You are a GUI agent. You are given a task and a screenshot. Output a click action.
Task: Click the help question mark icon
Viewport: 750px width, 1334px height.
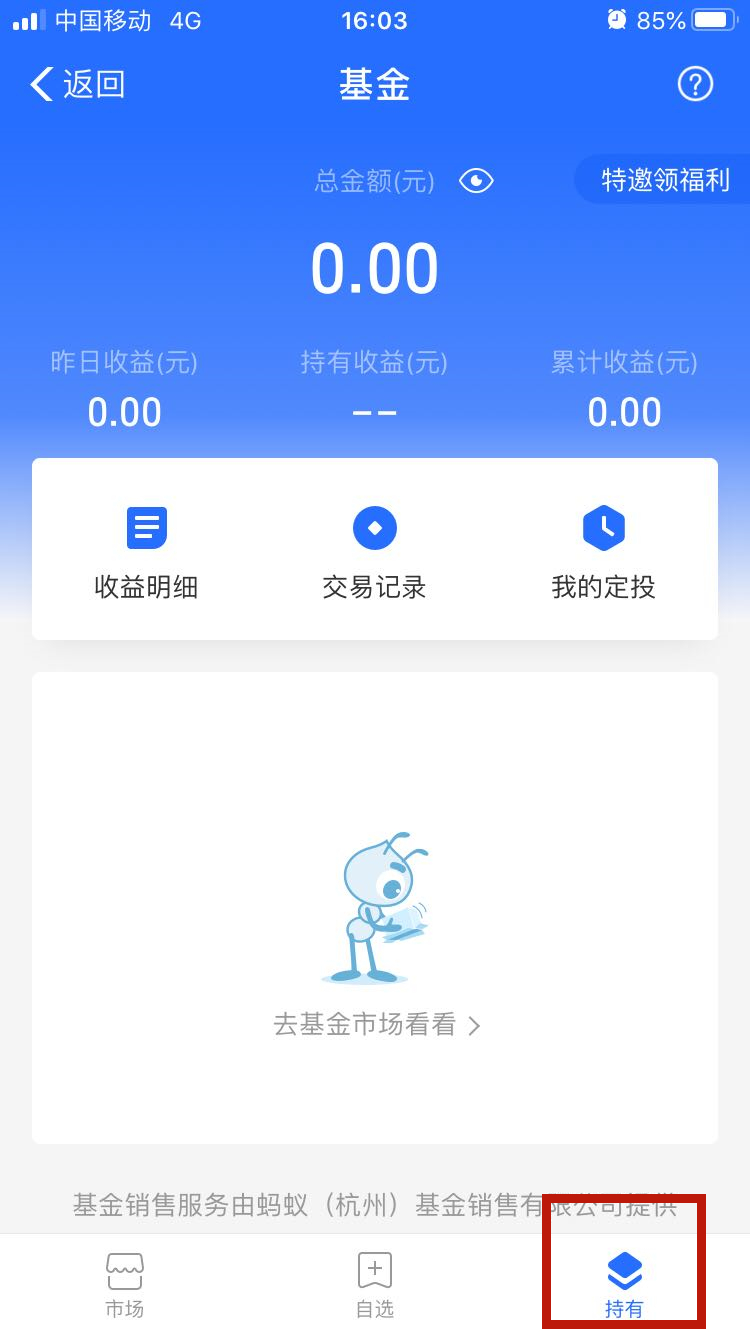pos(694,84)
